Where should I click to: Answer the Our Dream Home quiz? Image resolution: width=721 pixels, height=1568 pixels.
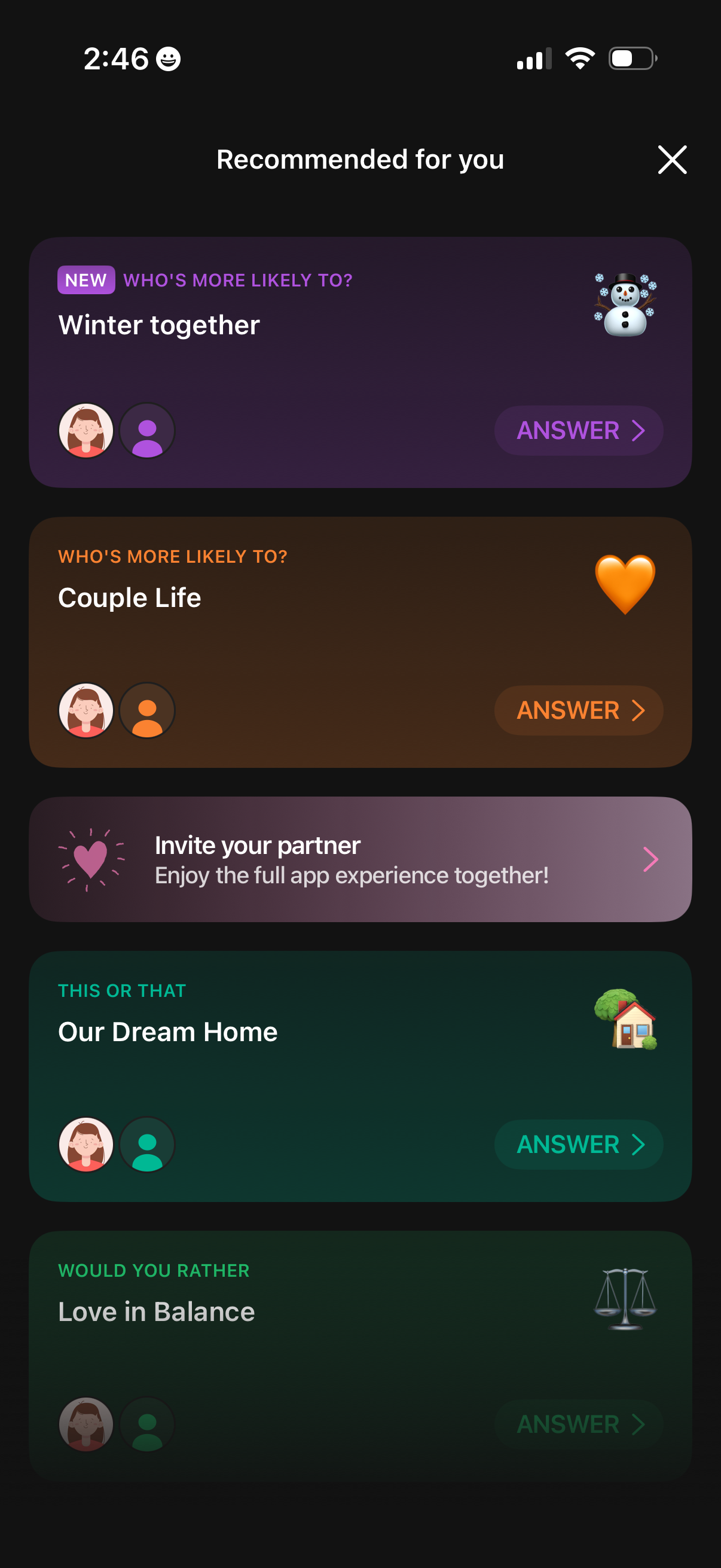tap(578, 1145)
